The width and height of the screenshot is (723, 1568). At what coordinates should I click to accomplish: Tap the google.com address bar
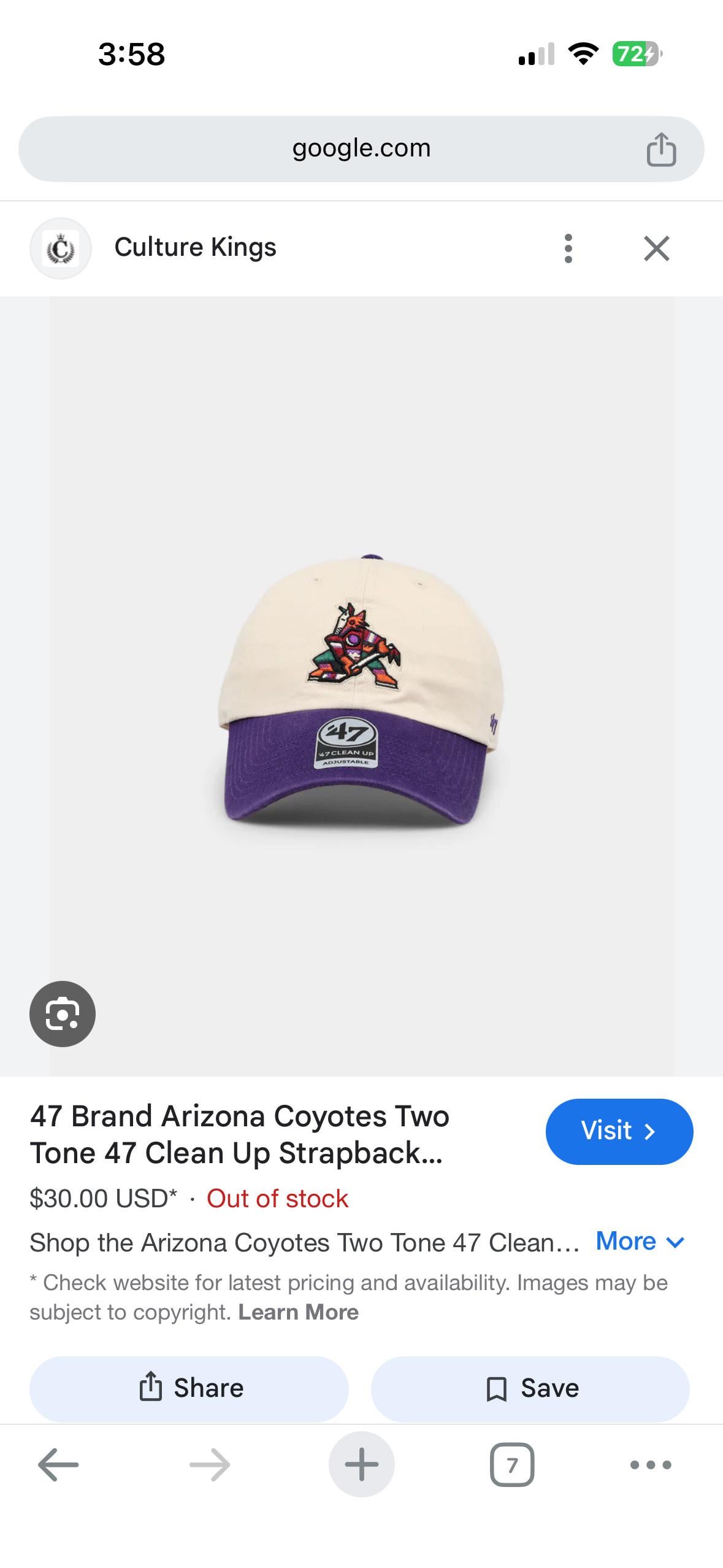pos(361,148)
